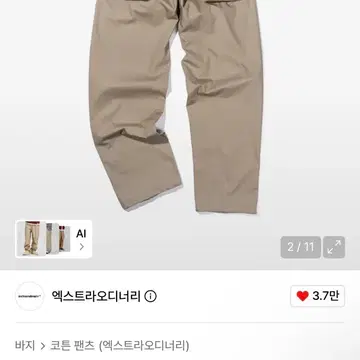
Task: Open the brand logo avatar
Action: 30,296
